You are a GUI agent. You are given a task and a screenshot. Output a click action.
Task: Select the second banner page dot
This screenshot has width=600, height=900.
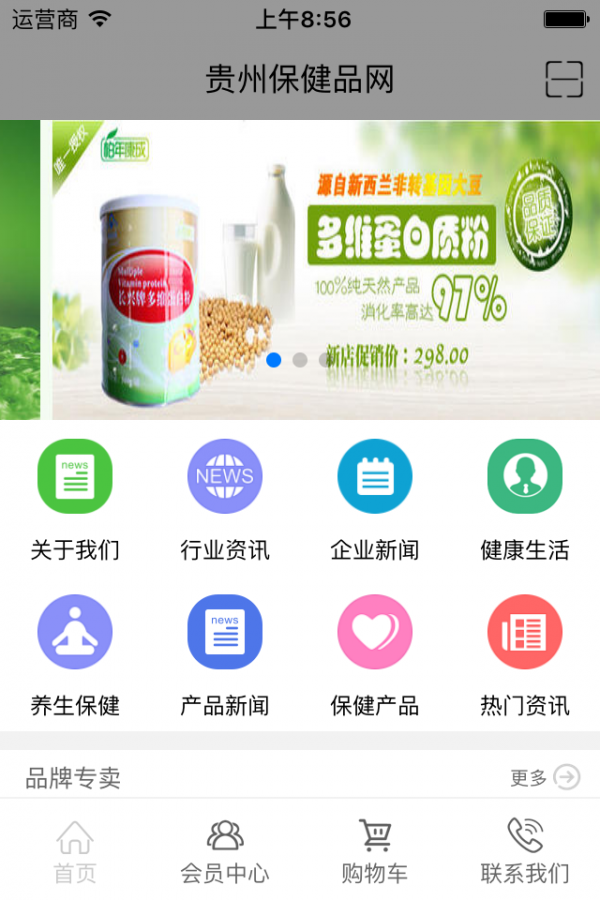click(x=299, y=360)
